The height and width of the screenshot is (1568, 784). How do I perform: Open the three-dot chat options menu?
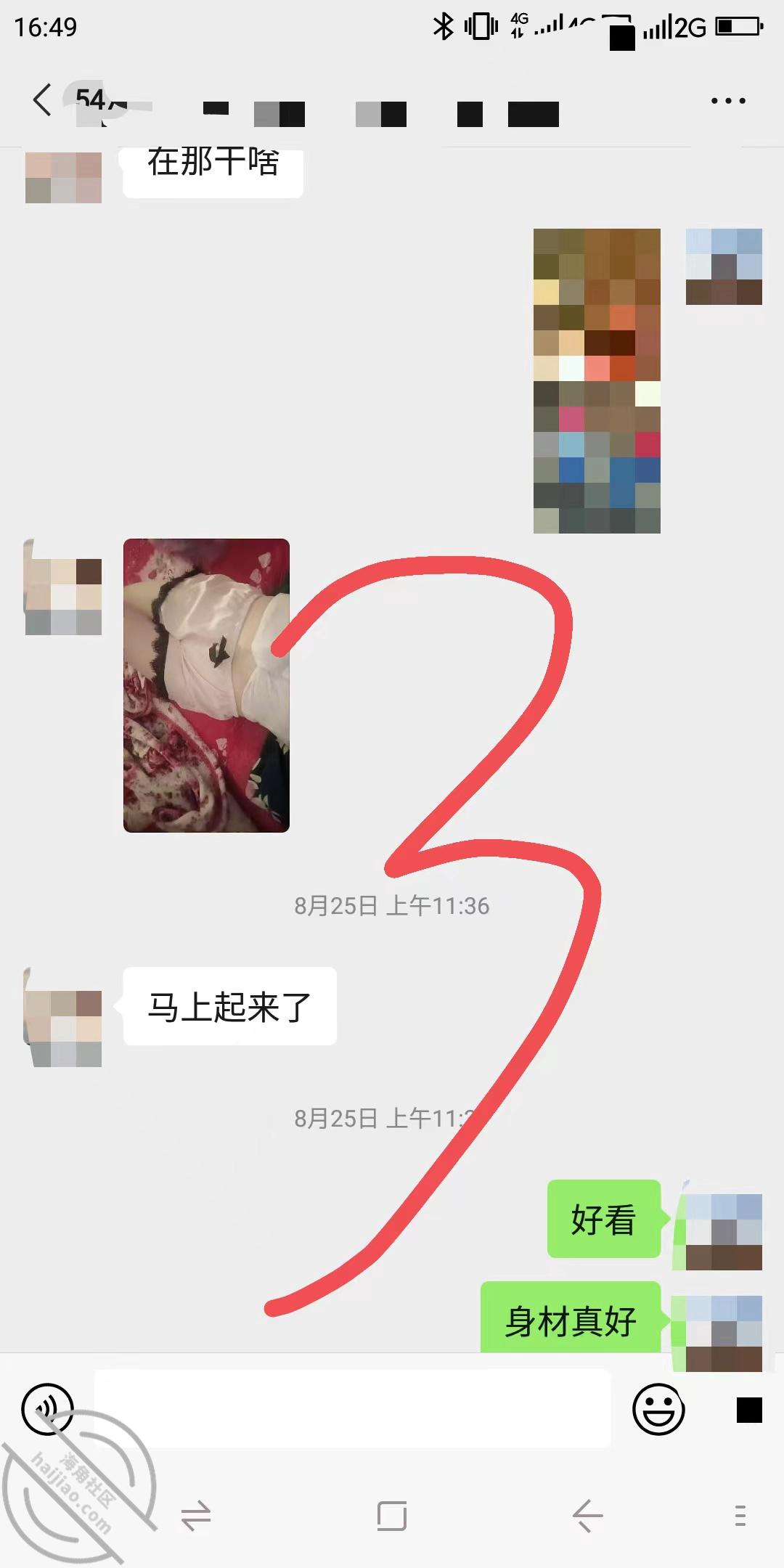pos(728,101)
